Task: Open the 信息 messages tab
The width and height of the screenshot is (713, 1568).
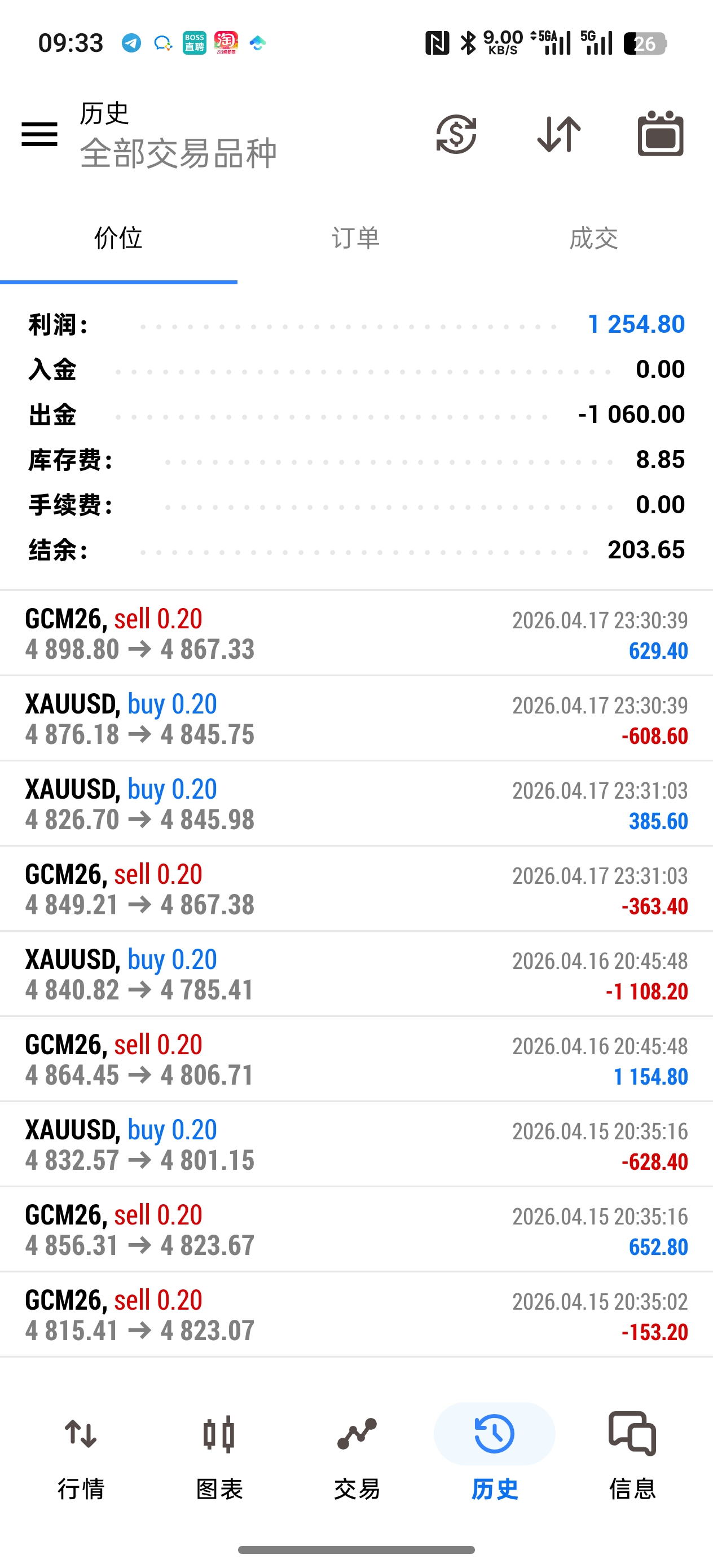Action: click(x=632, y=1455)
